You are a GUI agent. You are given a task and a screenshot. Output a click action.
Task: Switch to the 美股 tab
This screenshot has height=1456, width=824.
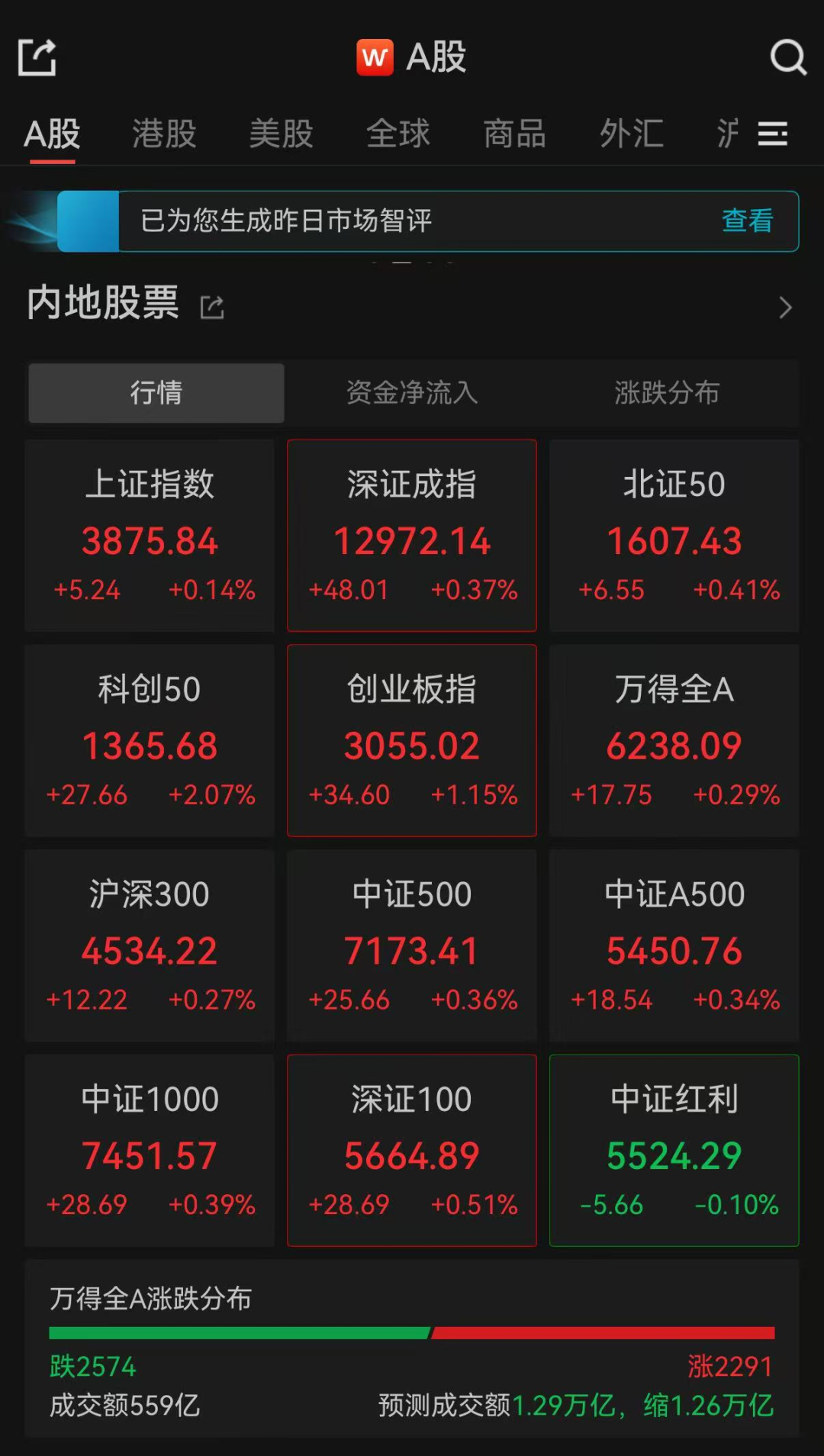click(x=281, y=134)
